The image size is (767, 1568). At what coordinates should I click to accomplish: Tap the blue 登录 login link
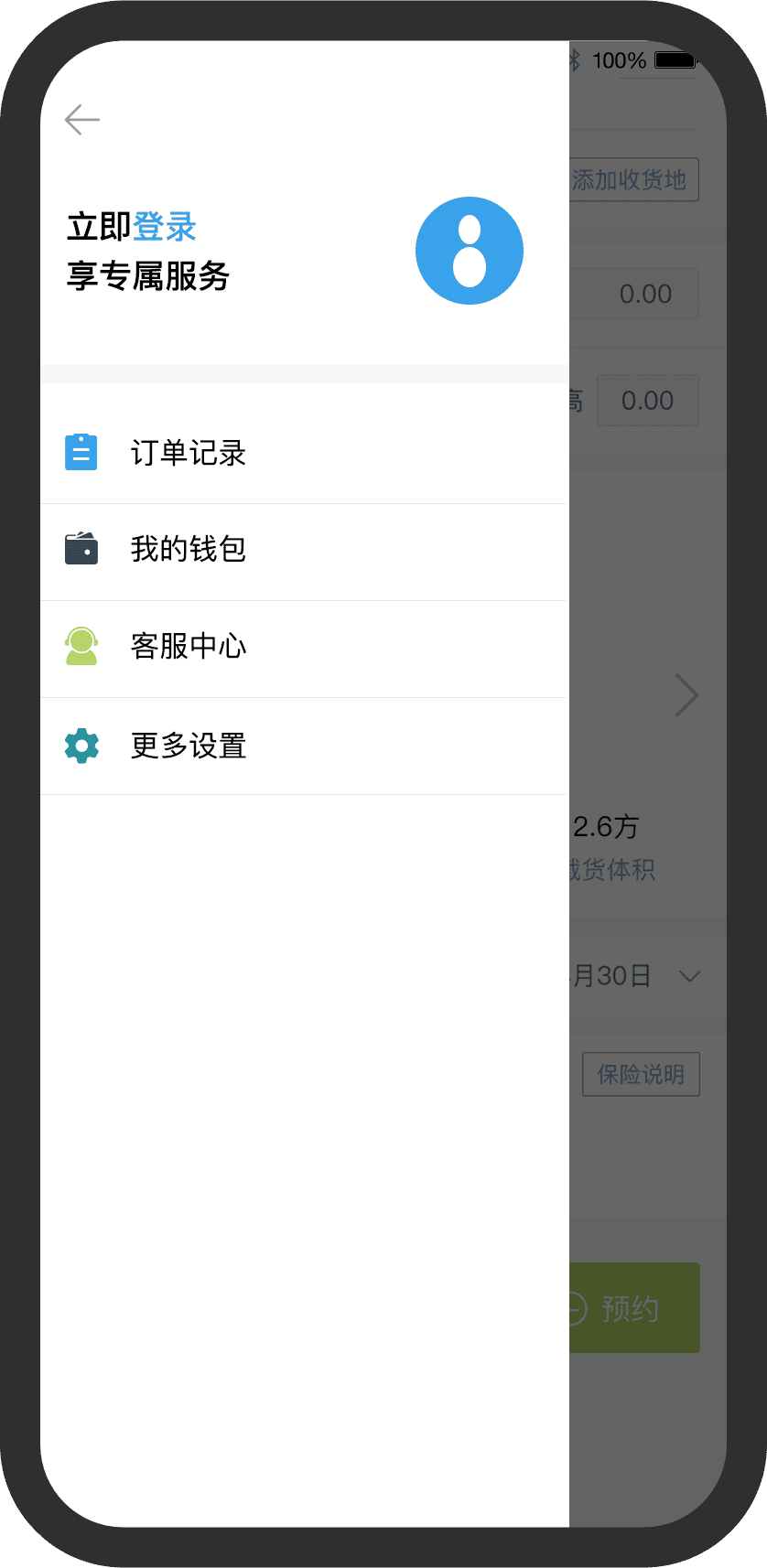click(x=165, y=227)
